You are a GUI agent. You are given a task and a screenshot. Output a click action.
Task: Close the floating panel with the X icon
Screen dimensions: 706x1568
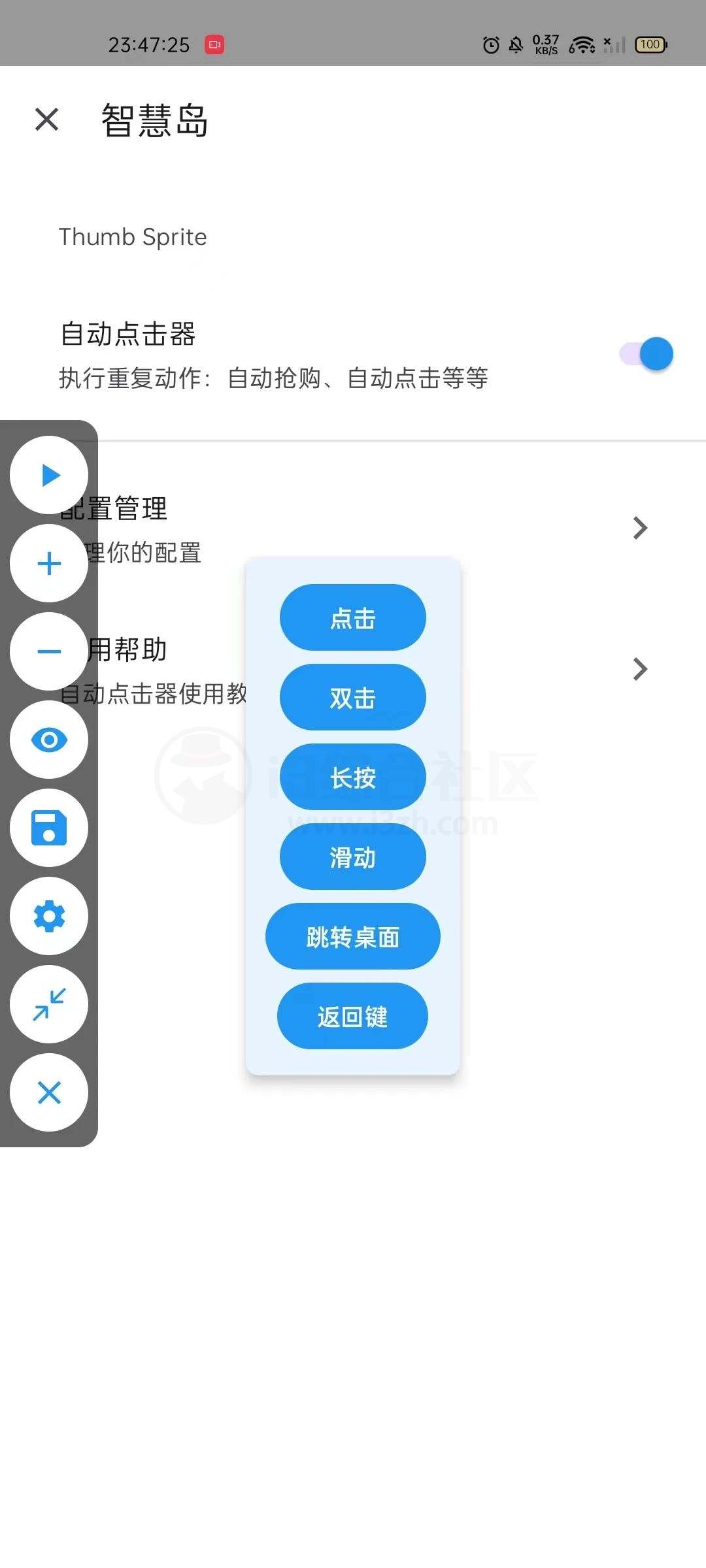click(49, 1093)
